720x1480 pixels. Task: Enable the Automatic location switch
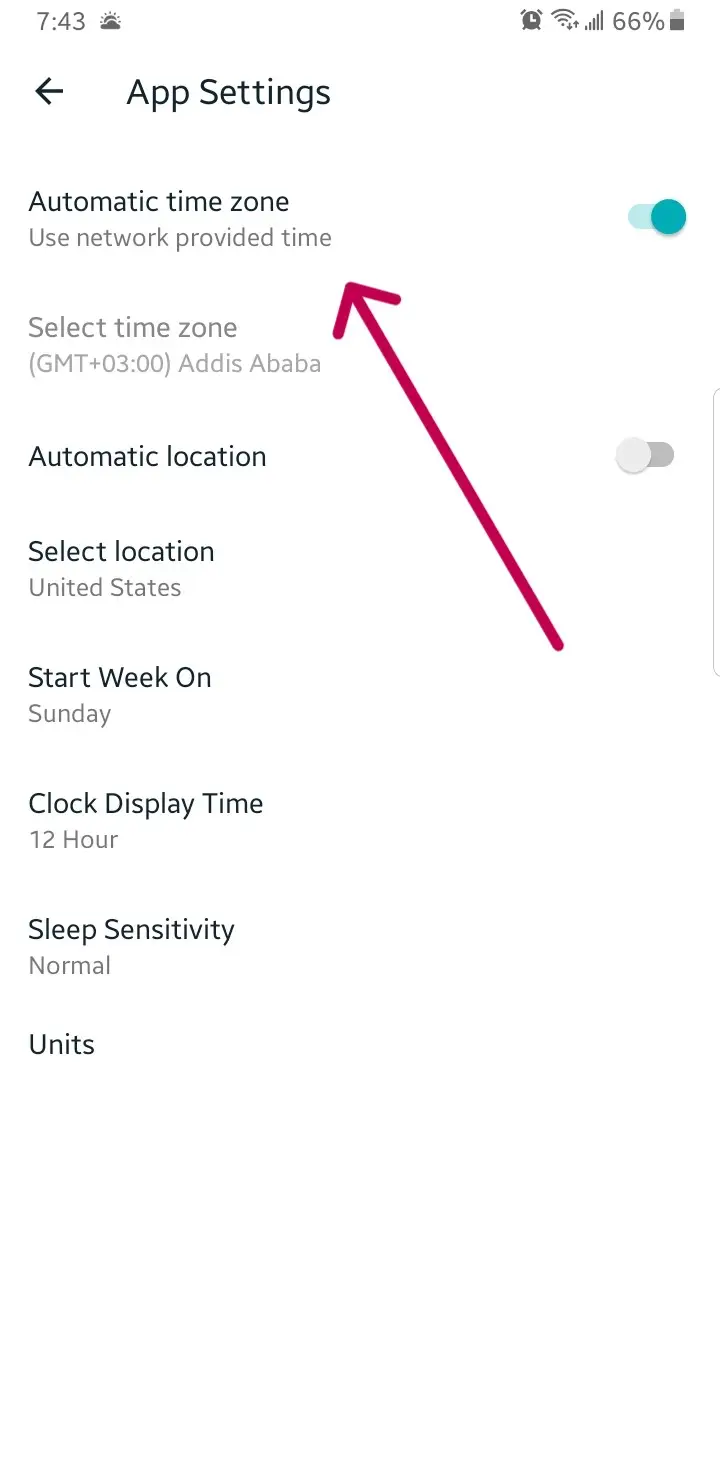[x=645, y=456]
